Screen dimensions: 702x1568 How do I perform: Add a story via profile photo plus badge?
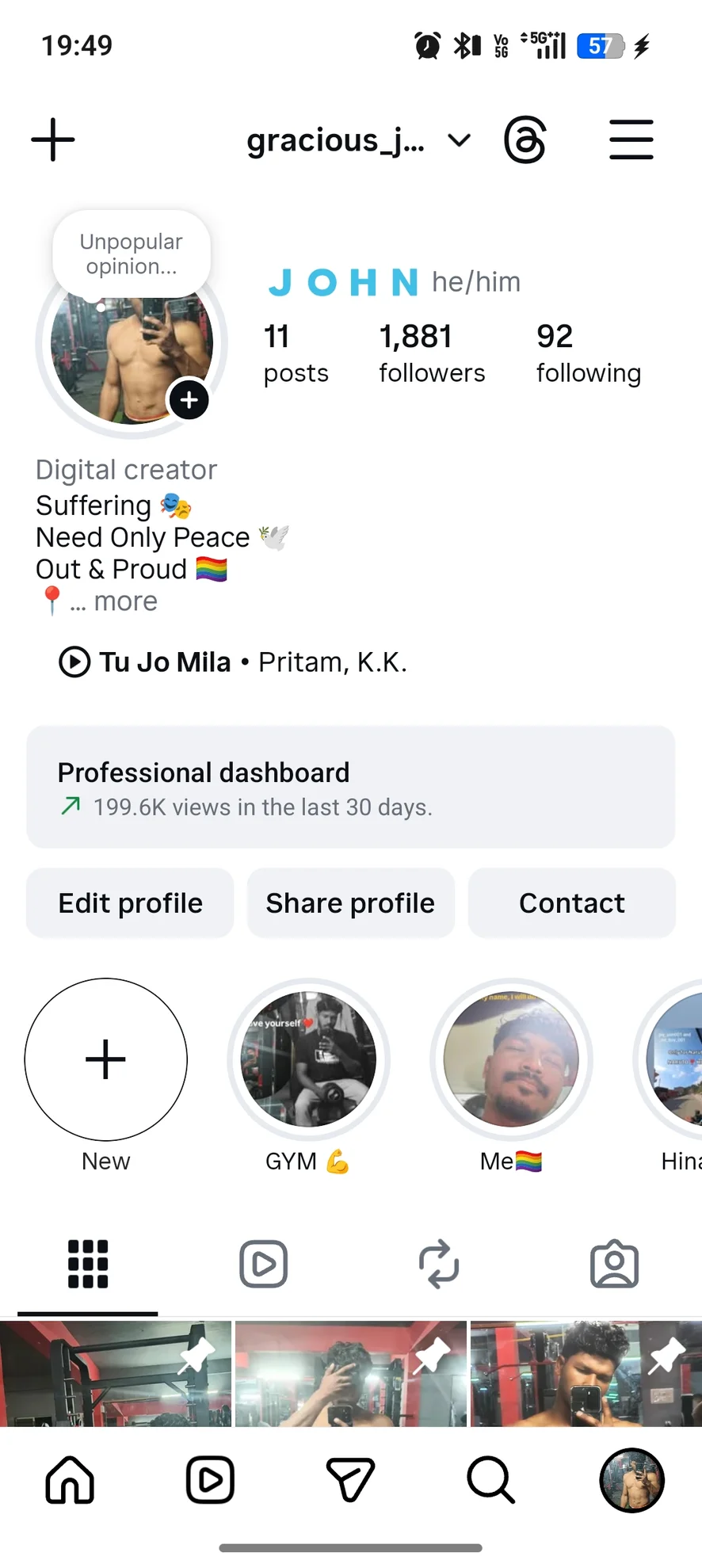tap(189, 400)
